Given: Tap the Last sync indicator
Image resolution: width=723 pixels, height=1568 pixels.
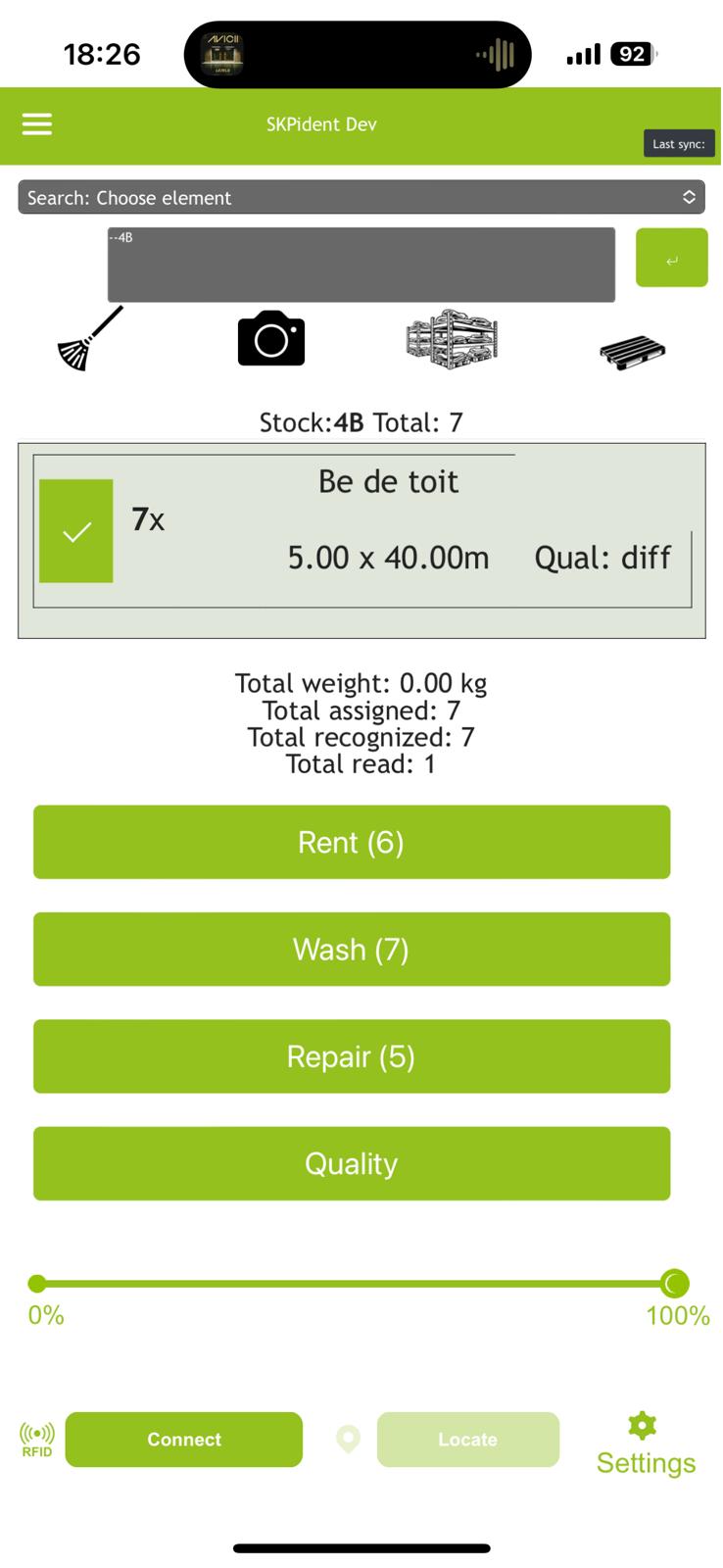Looking at the screenshot, I should (679, 144).
